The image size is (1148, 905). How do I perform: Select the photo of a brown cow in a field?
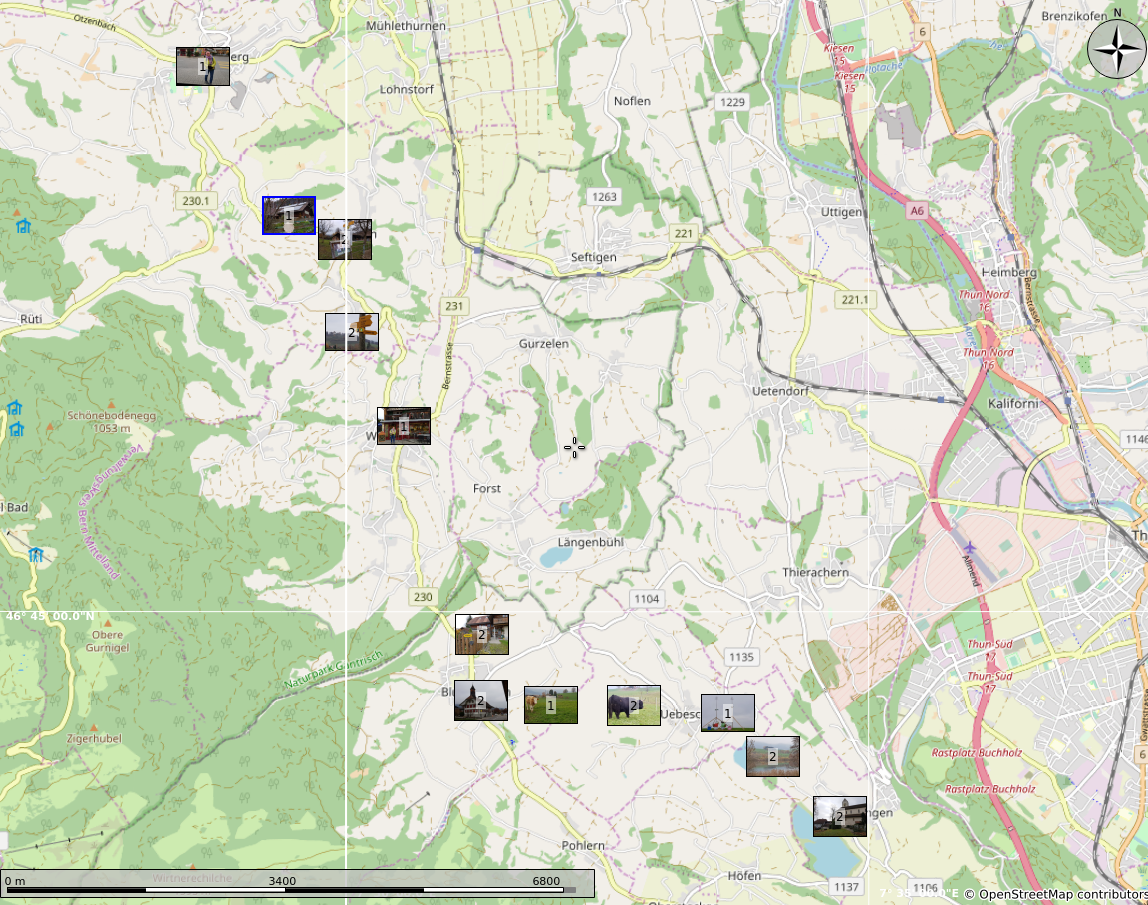click(x=551, y=705)
